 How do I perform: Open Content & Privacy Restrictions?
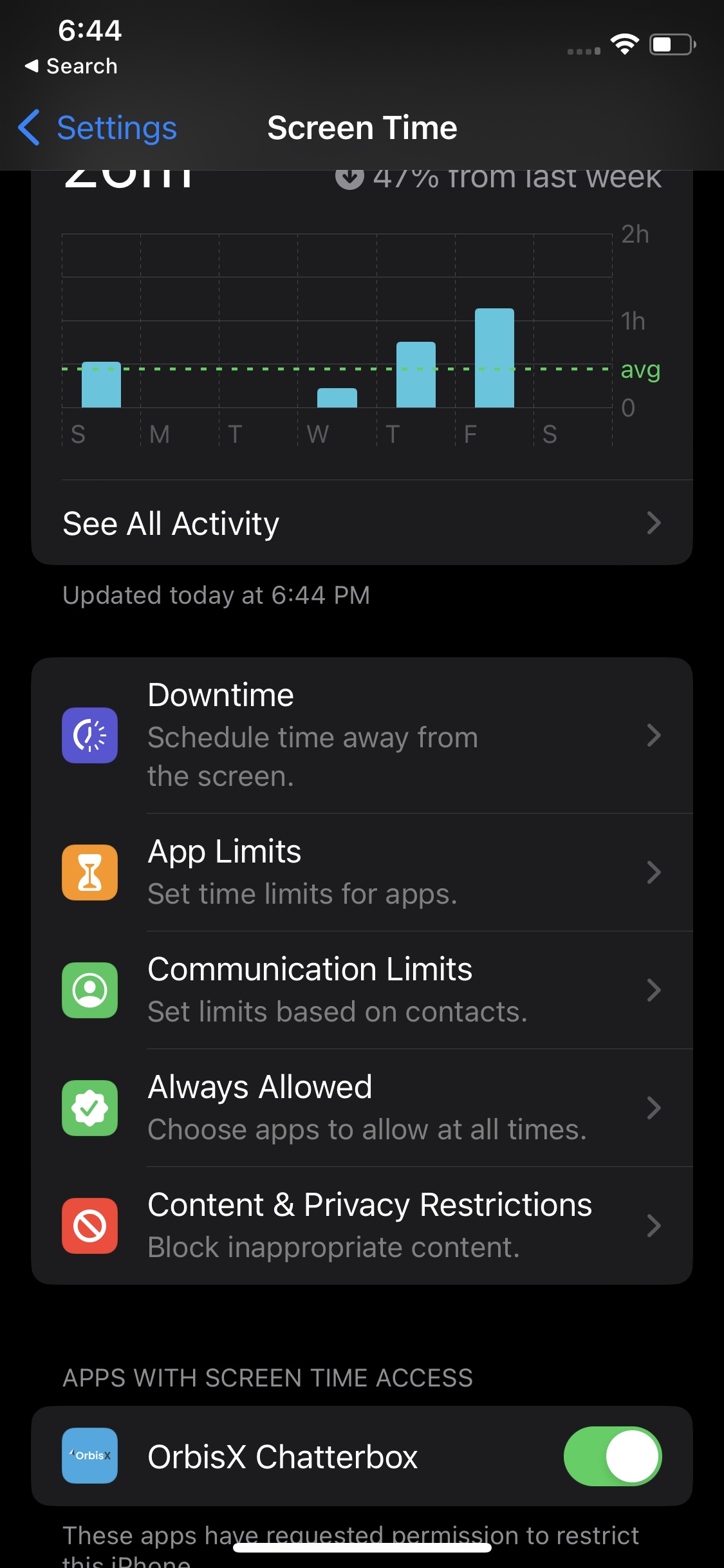tap(362, 1226)
